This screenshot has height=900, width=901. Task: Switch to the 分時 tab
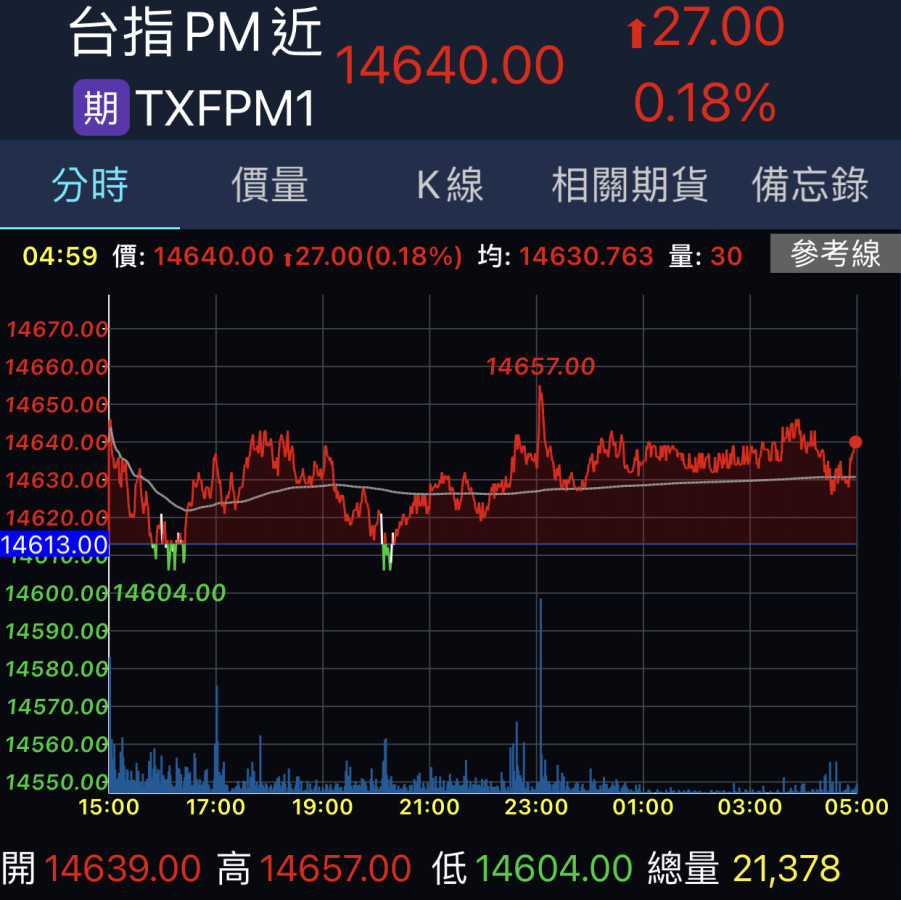pos(90,185)
